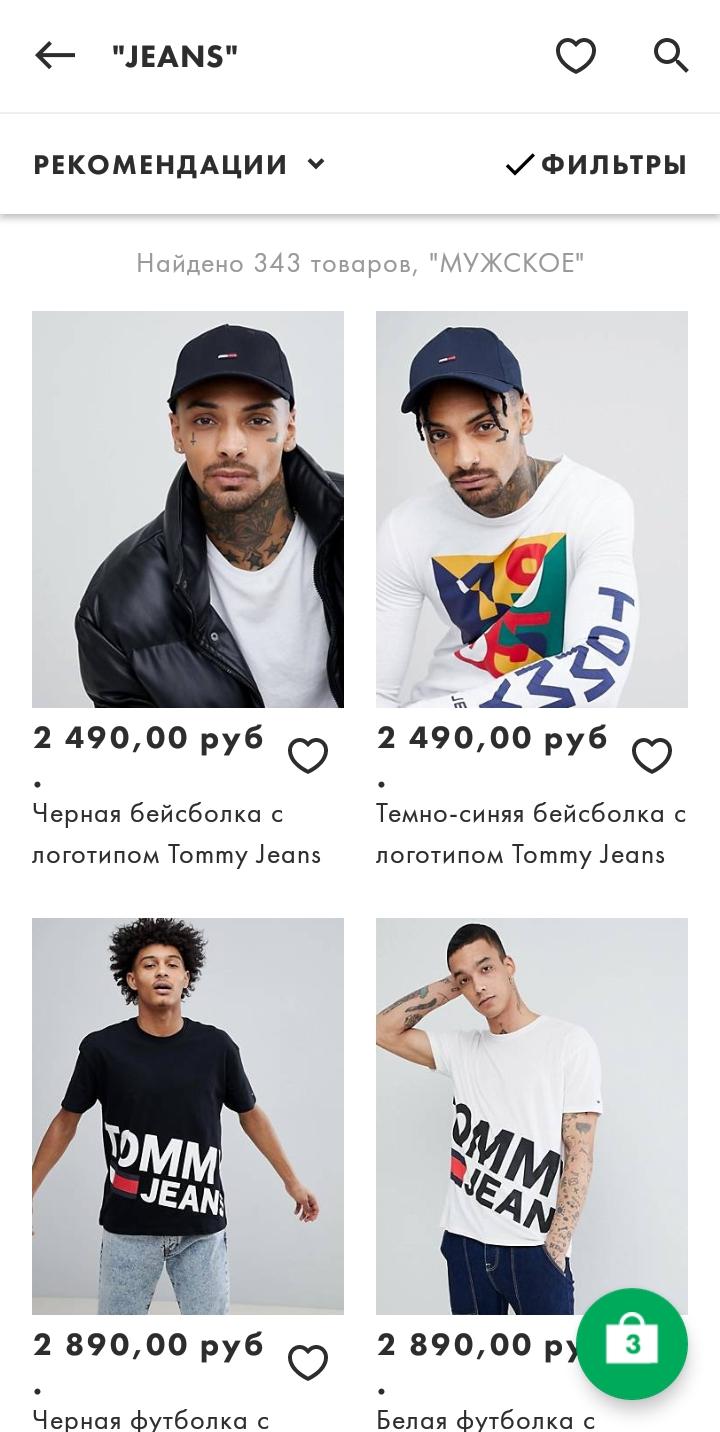The image size is (720, 1432).
Task: Save Темно-синяя бейсболка to favorites
Action: click(x=652, y=756)
